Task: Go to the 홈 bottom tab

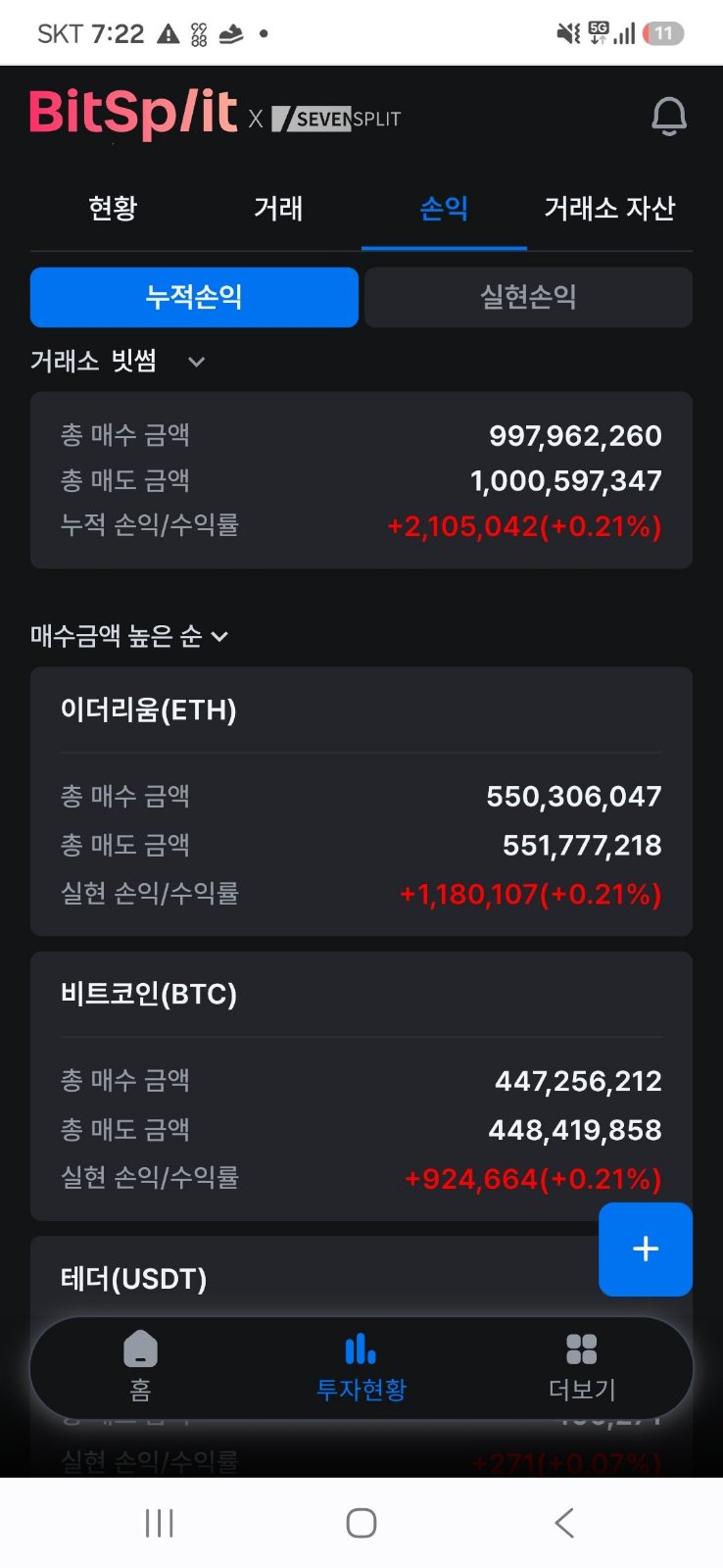Action: [141, 1367]
